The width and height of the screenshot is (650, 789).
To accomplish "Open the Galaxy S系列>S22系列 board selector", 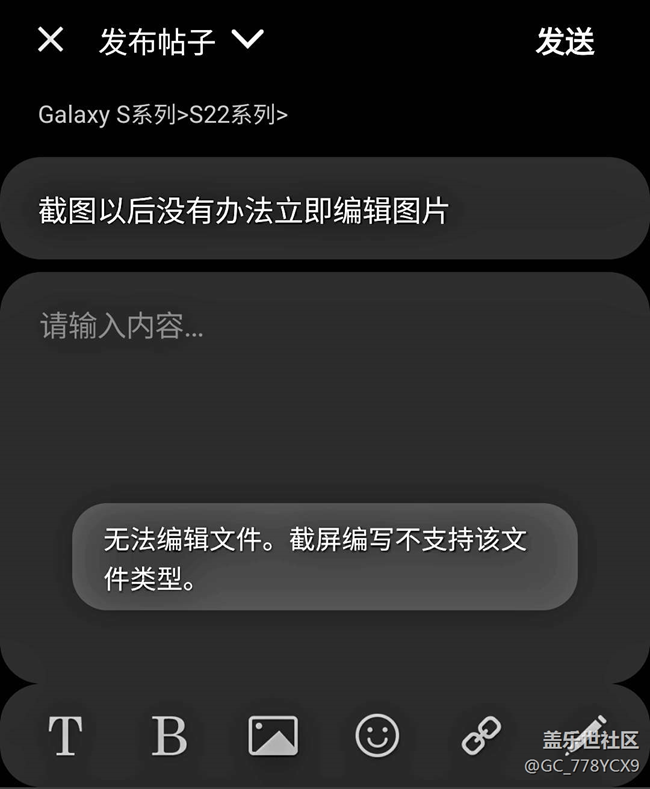I will (x=163, y=114).
